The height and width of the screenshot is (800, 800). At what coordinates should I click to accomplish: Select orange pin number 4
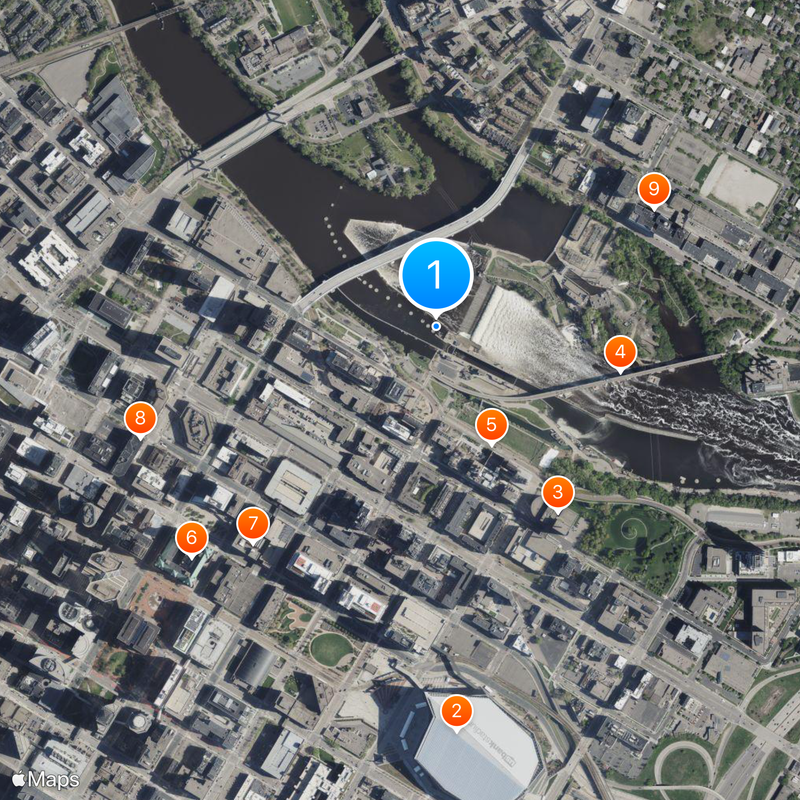(x=621, y=352)
